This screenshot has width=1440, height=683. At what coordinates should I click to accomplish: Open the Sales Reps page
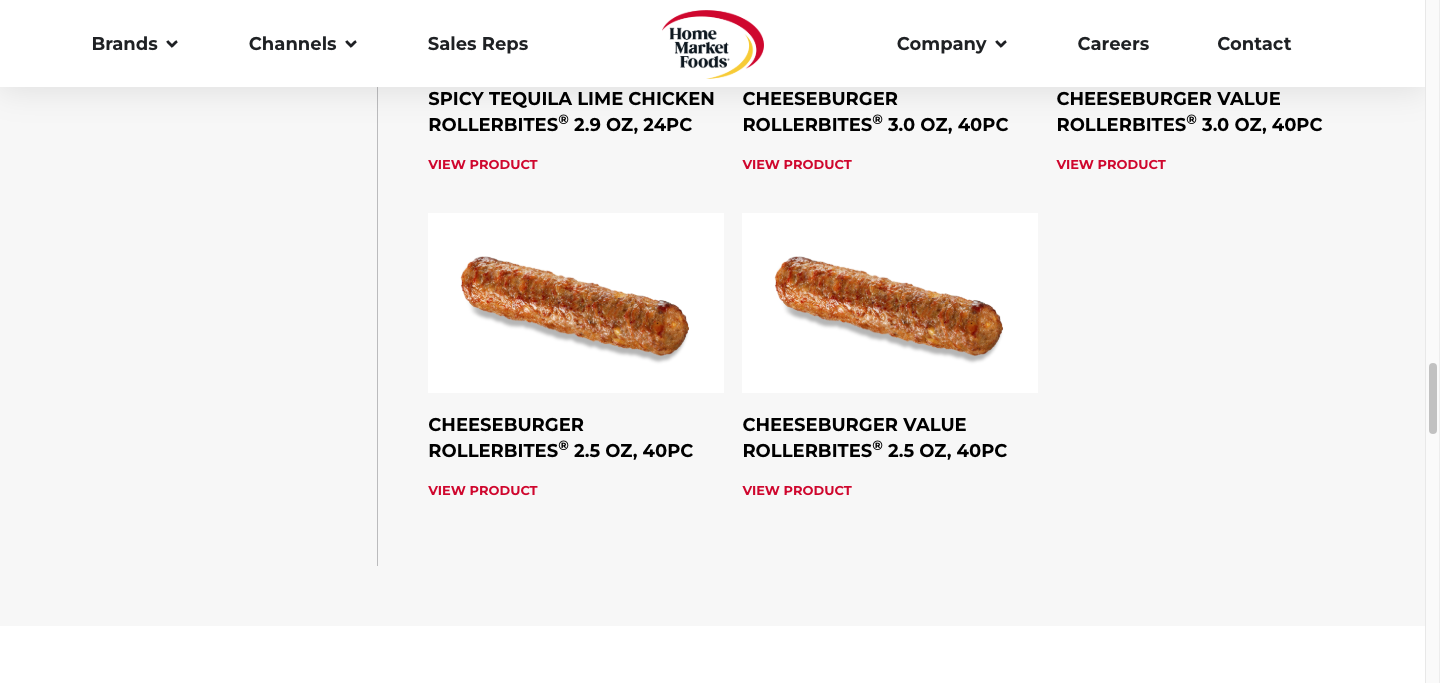[477, 44]
